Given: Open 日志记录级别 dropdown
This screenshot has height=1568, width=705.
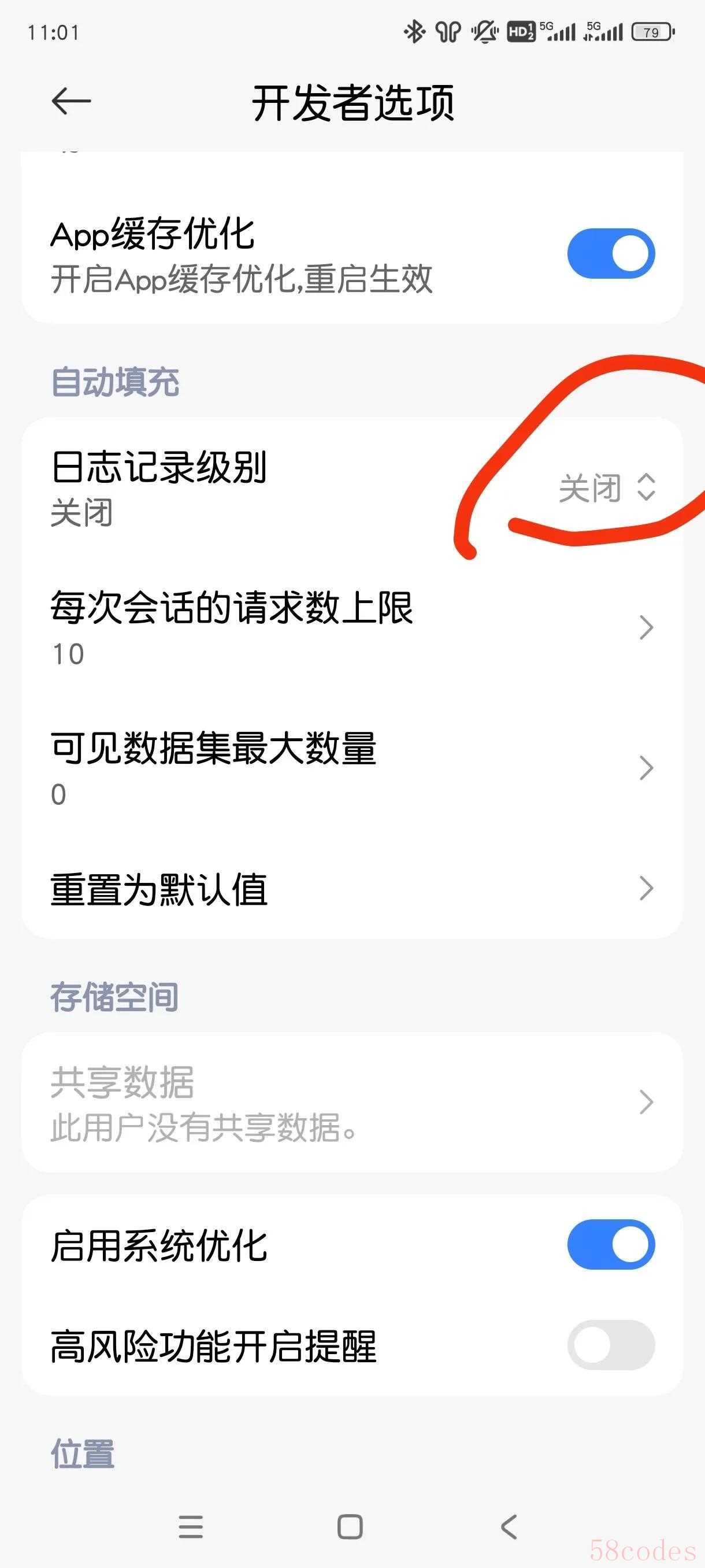Looking at the screenshot, I should [x=606, y=488].
